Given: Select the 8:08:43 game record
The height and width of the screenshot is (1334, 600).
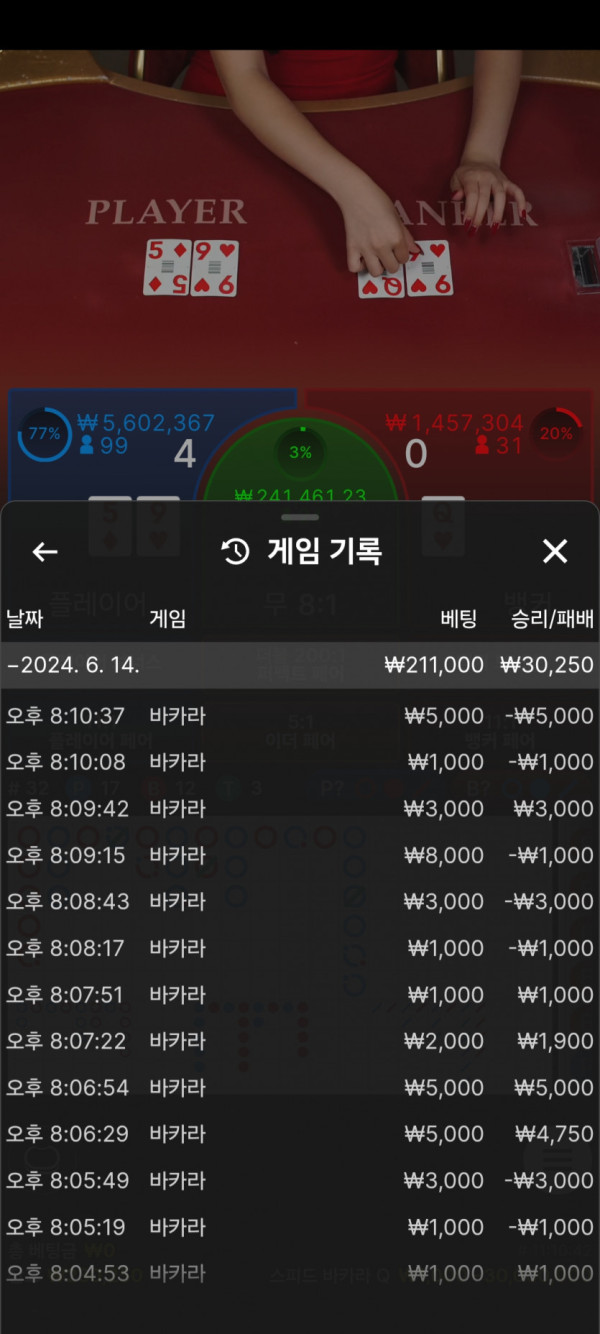Looking at the screenshot, I should tap(300, 901).
